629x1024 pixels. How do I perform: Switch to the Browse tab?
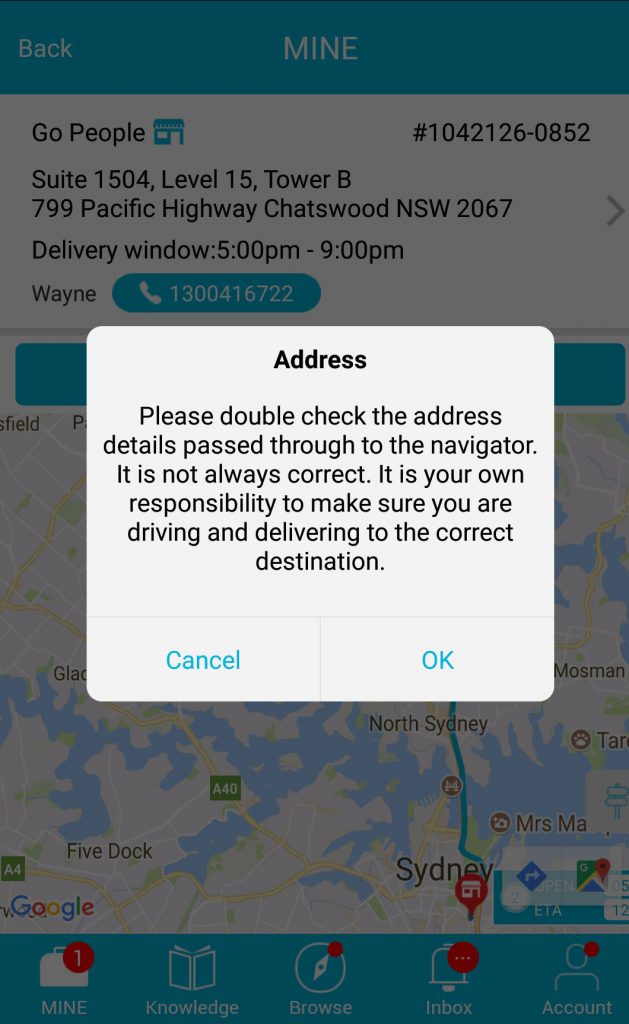320,981
